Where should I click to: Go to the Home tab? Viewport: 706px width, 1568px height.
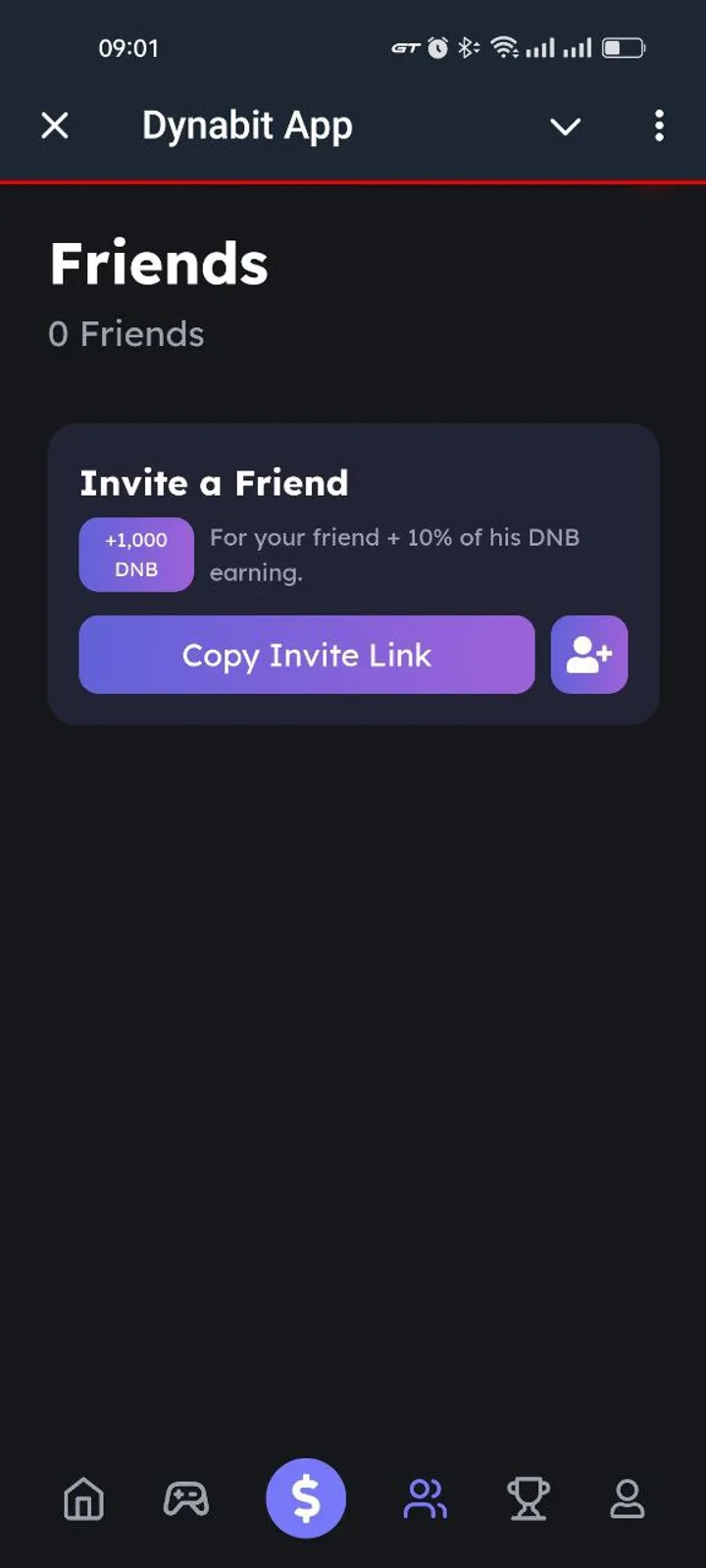click(x=83, y=1498)
